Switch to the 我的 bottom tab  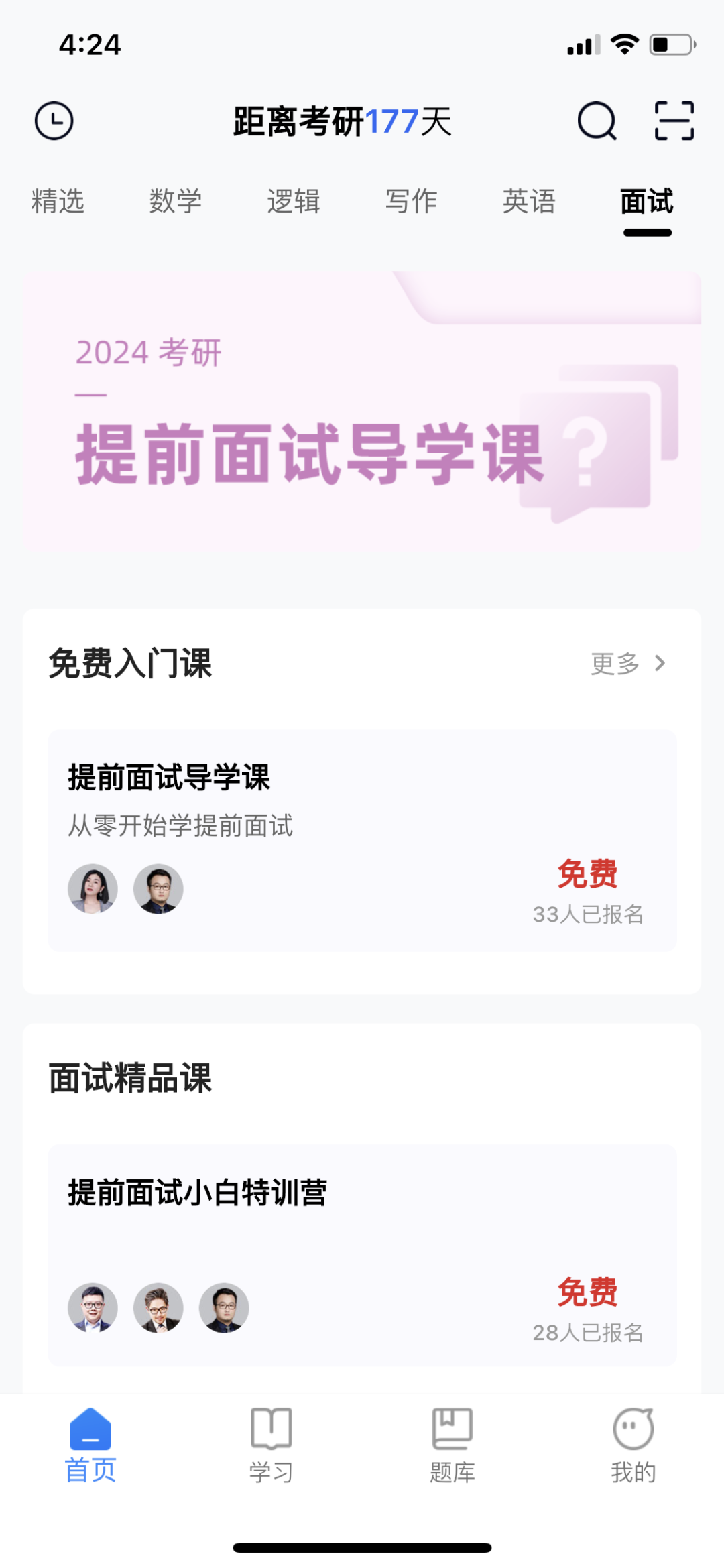click(x=633, y=1445)
